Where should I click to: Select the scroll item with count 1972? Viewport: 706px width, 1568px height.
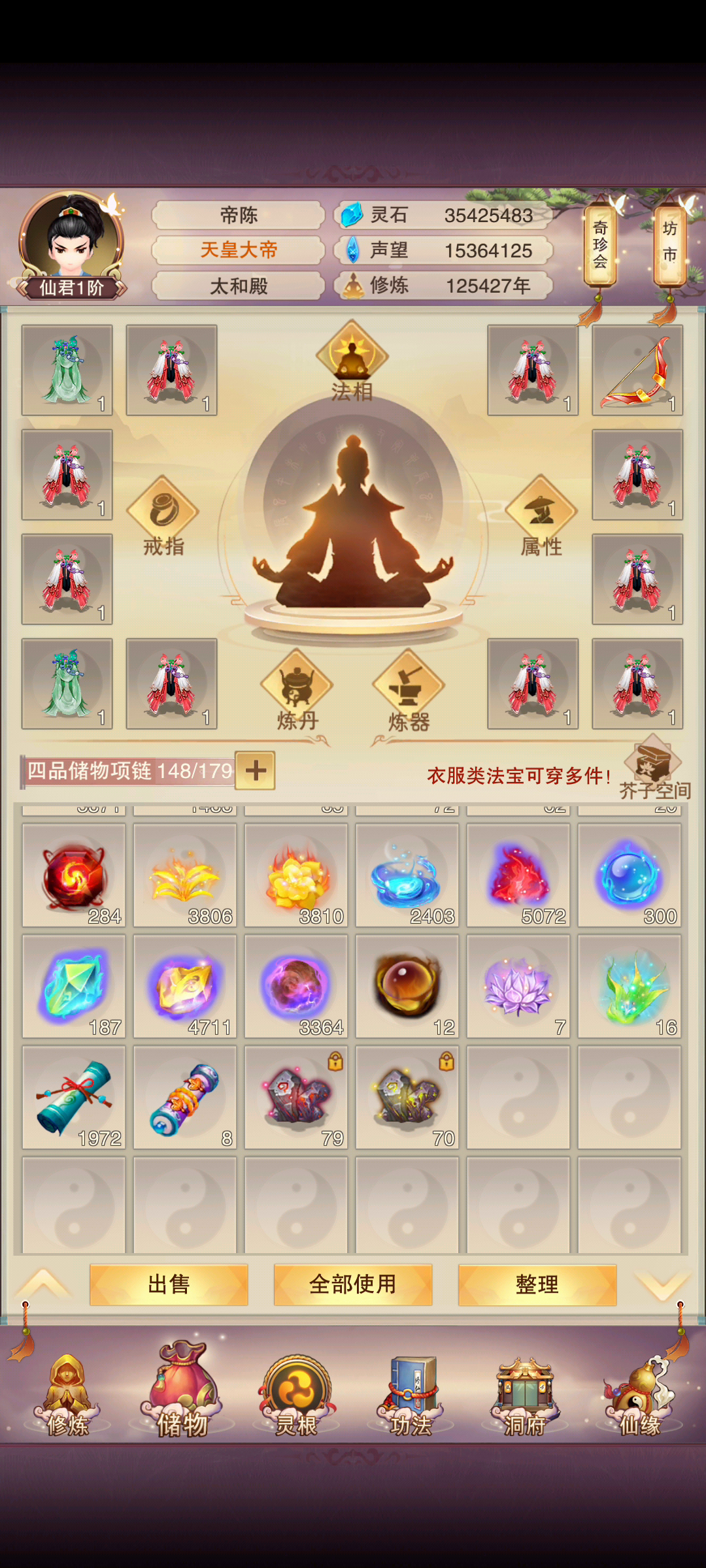click(x=74, y=1097)
